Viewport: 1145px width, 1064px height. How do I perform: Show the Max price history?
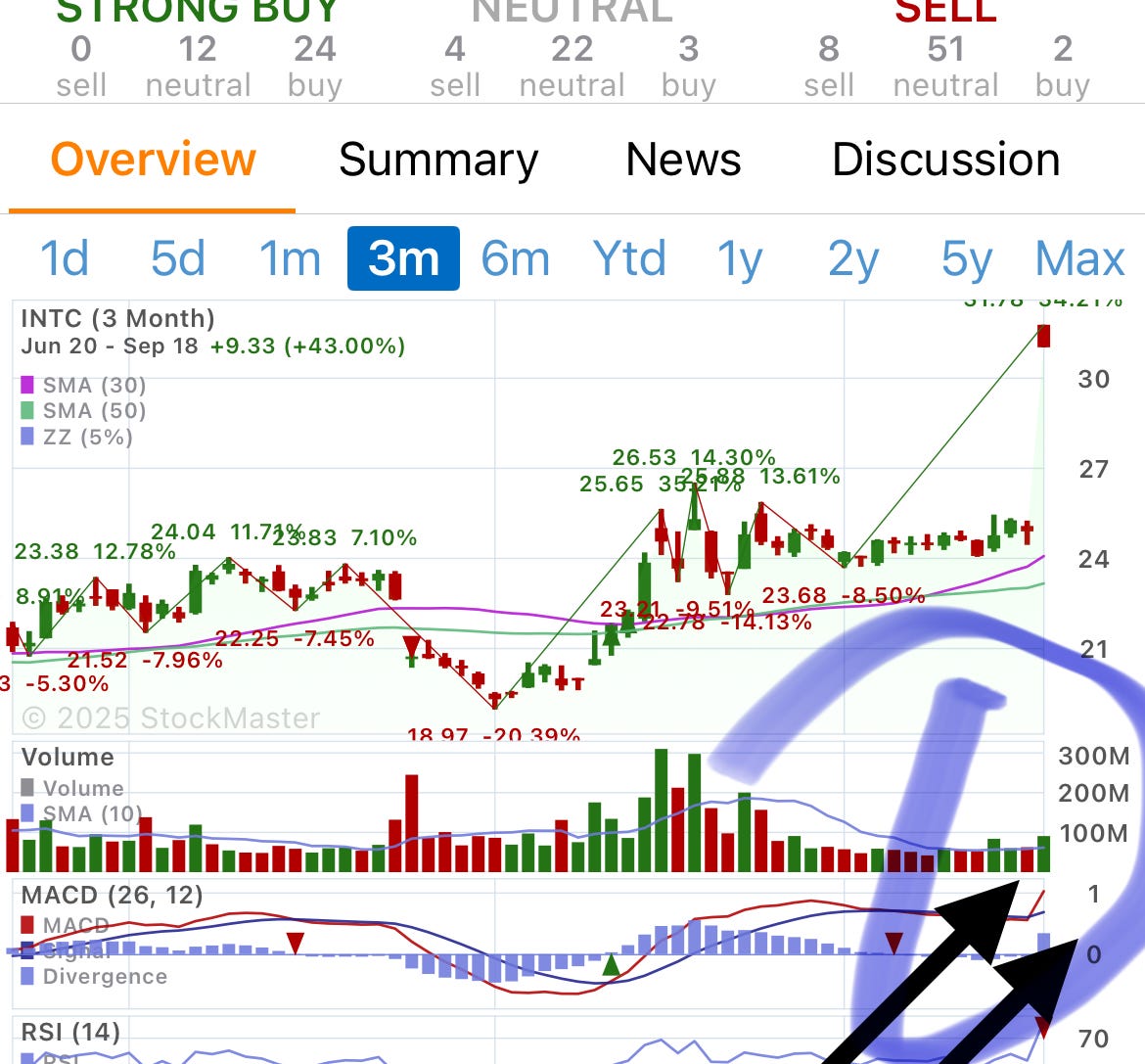1080,258
